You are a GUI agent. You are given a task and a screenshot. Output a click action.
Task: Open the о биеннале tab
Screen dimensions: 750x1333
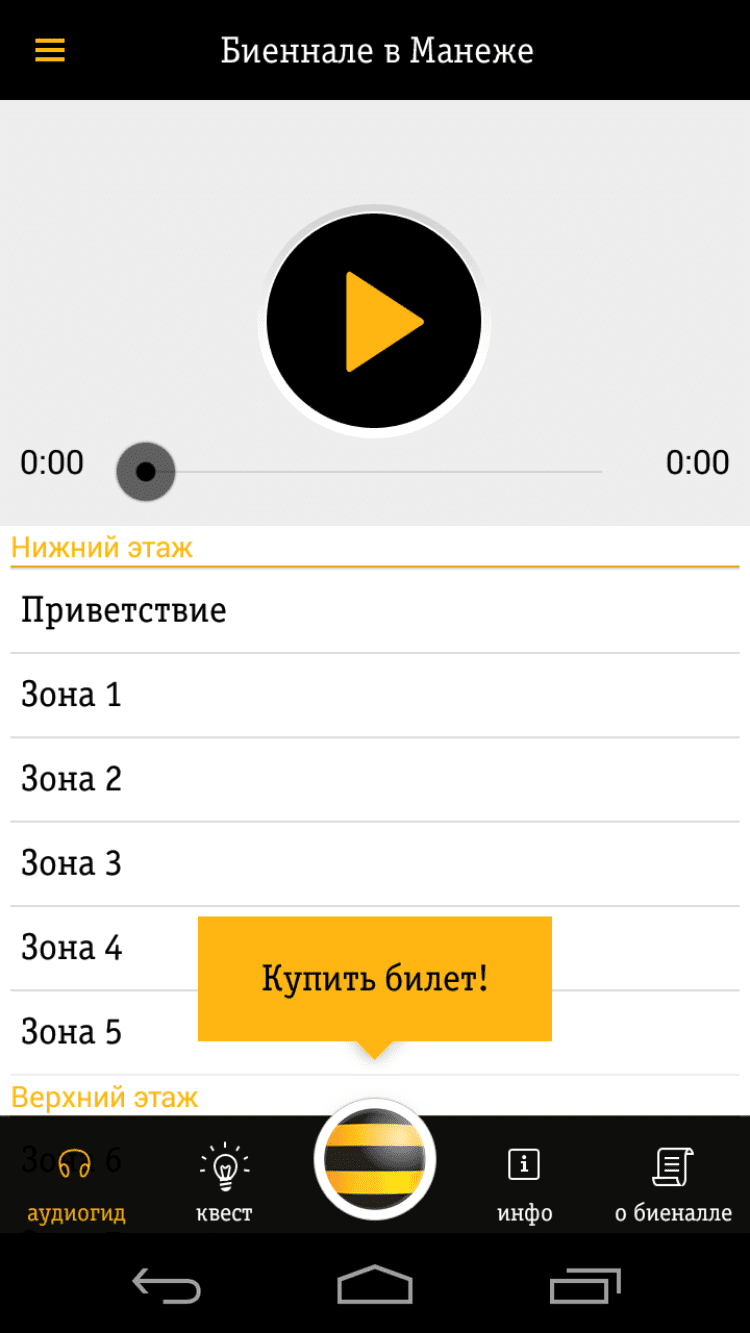coord(672,1185)
